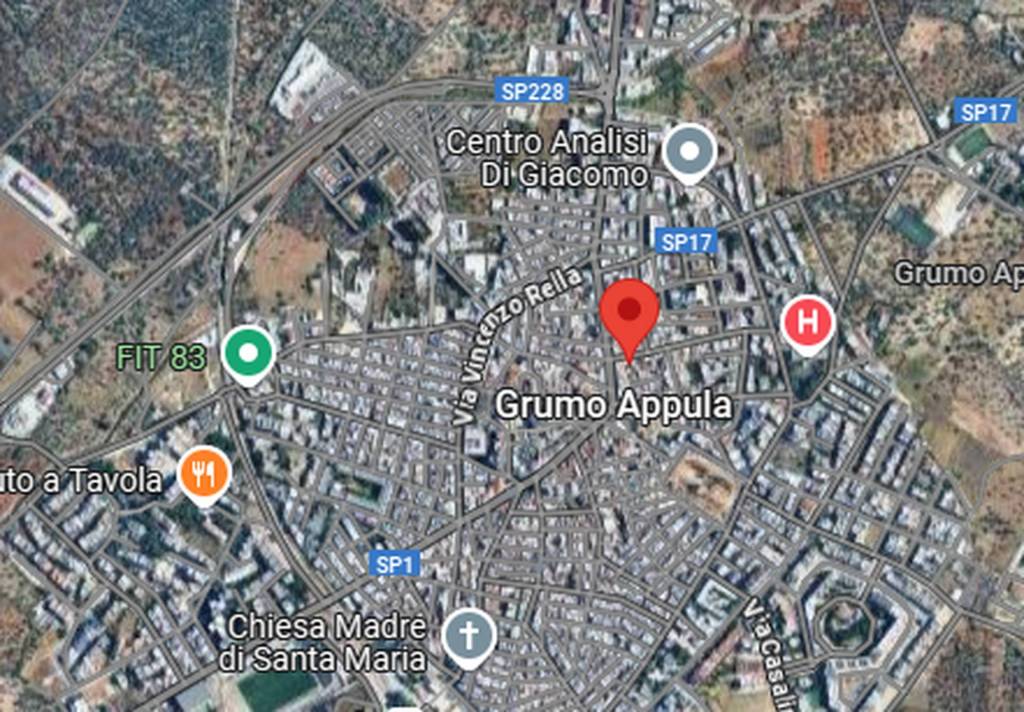The image size is (1024, 712).
Task: Tap the orange restaurant marker
Action: [x=204, y=473]
